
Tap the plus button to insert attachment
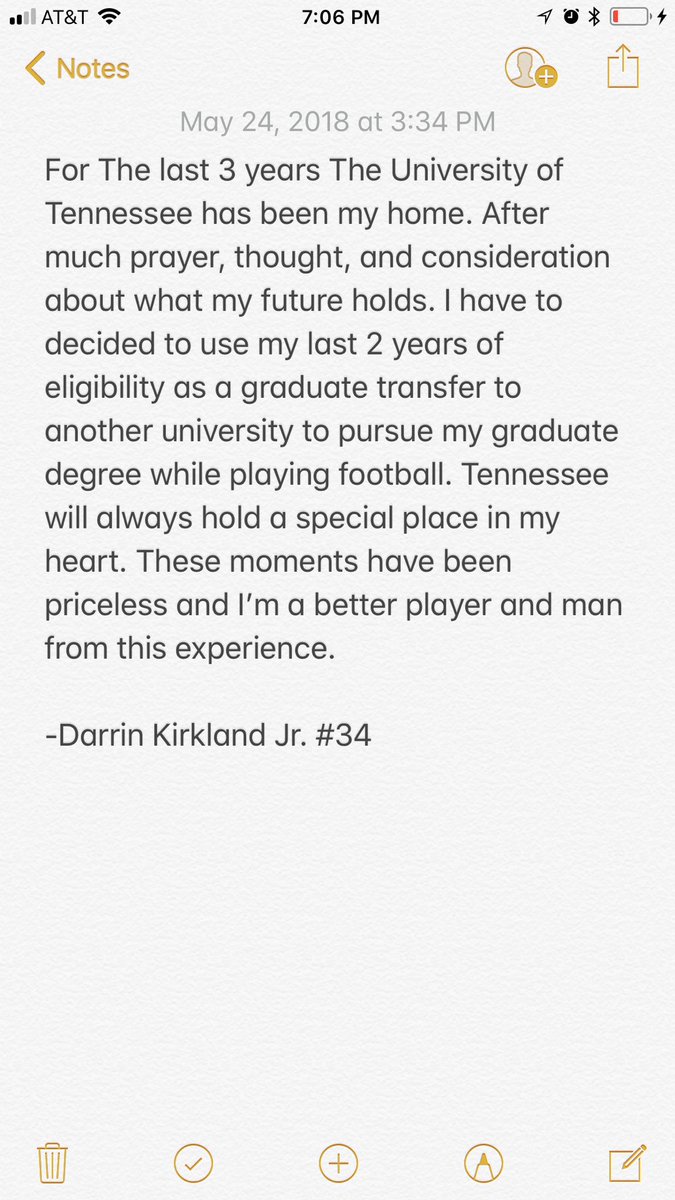tap(338, 1163)
